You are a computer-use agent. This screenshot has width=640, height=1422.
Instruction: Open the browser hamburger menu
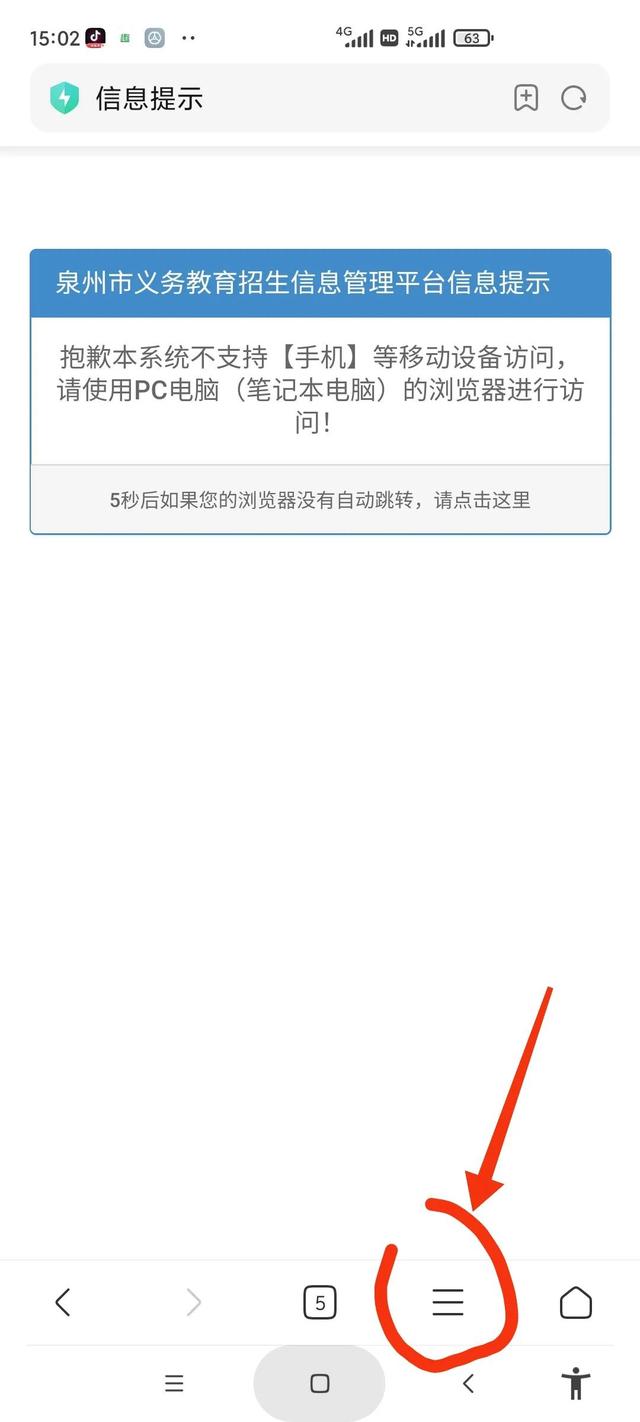click(448, 1302)
